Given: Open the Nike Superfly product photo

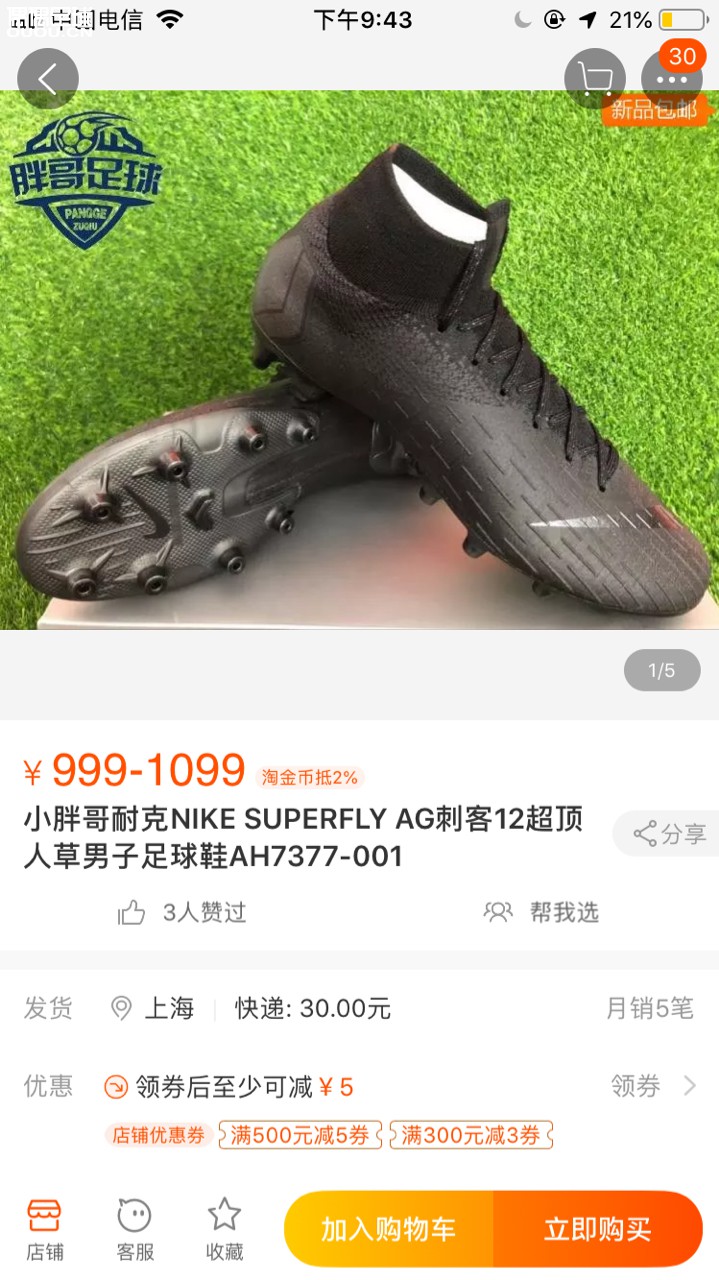Looking at the screenshot, I should [360, 380].
